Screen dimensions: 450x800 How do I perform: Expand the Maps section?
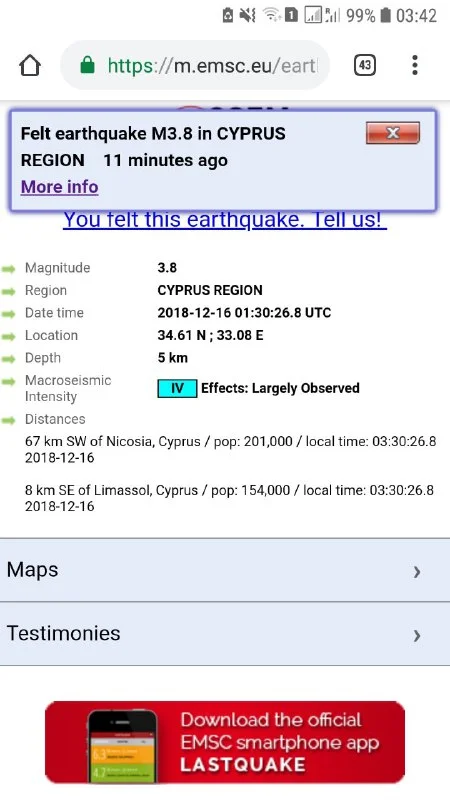click(225, 570)
